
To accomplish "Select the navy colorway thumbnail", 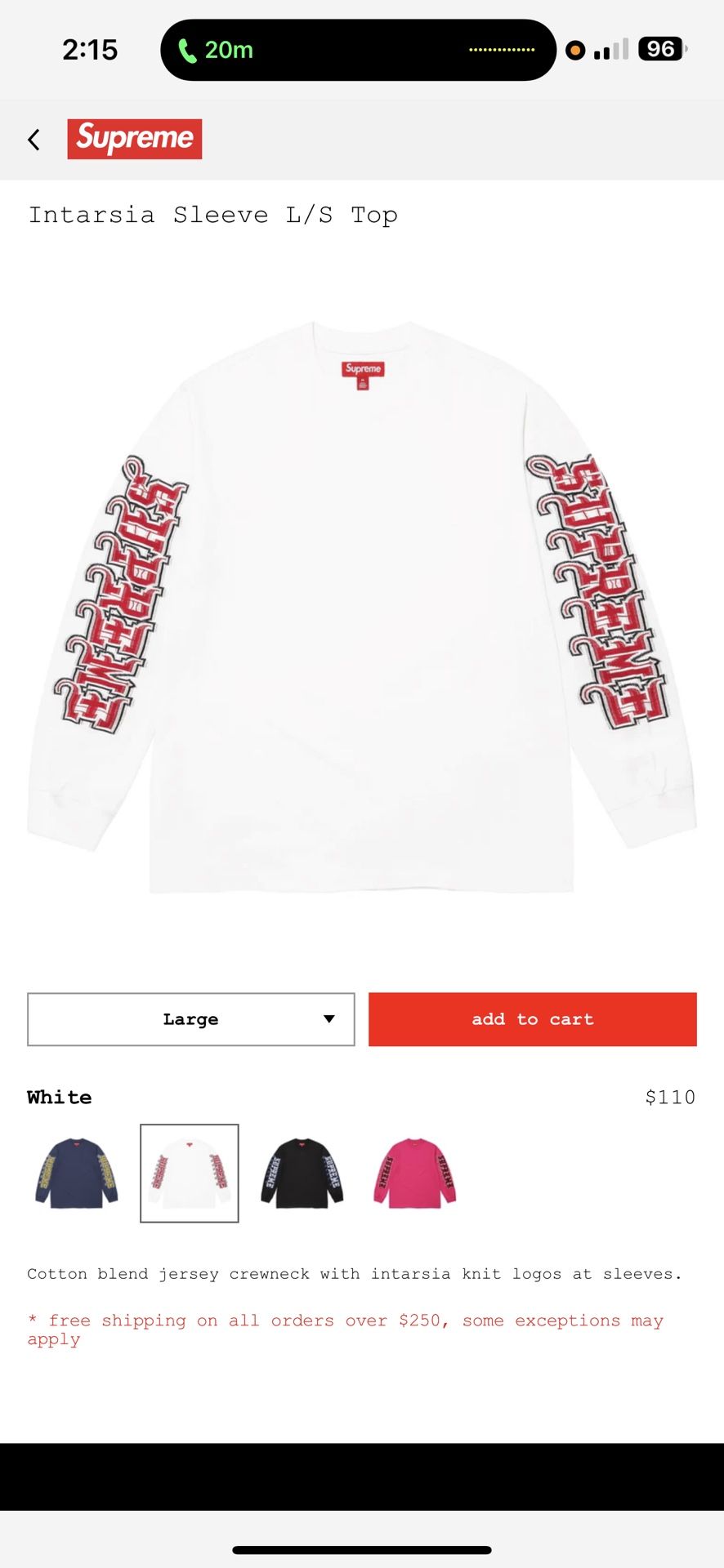I will pos(76,1173).
